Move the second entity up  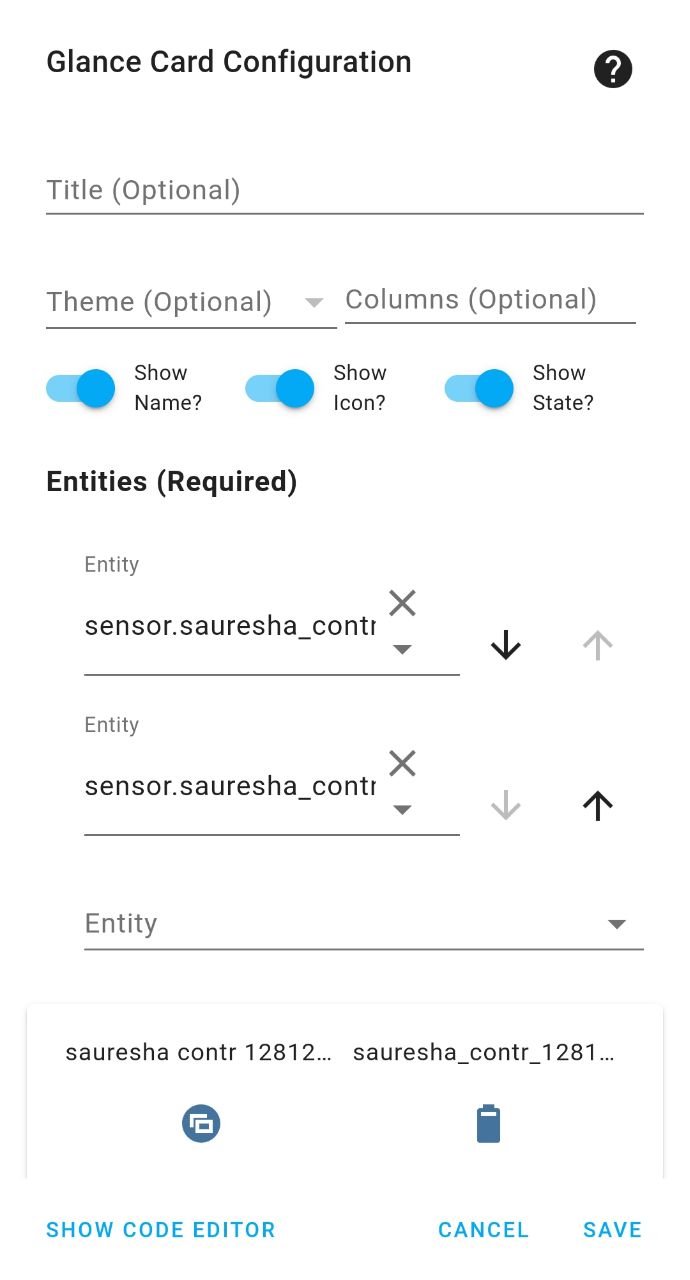[597, 806]
